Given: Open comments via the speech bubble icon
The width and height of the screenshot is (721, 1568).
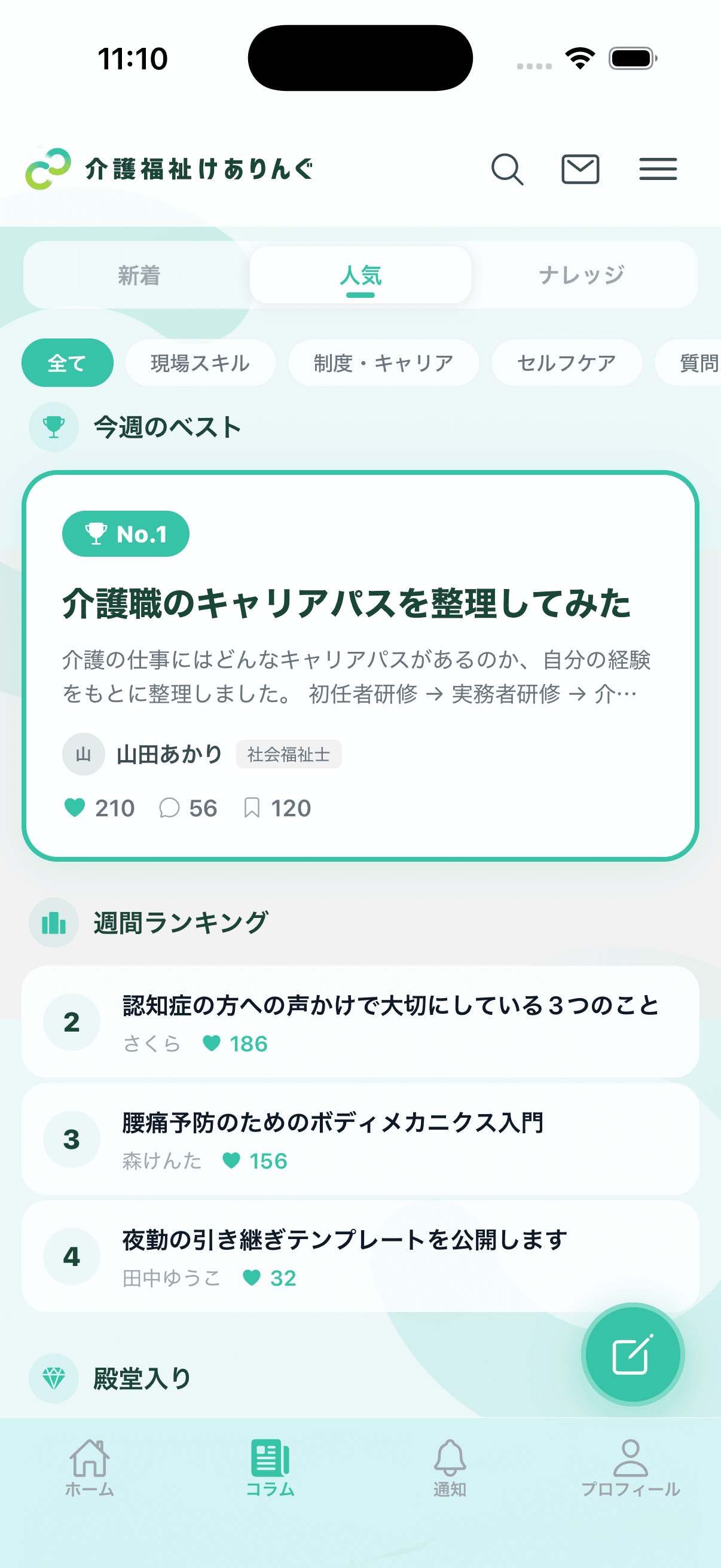Looking at the screenshot, I should pyautogui.click(x=169, y=808).
